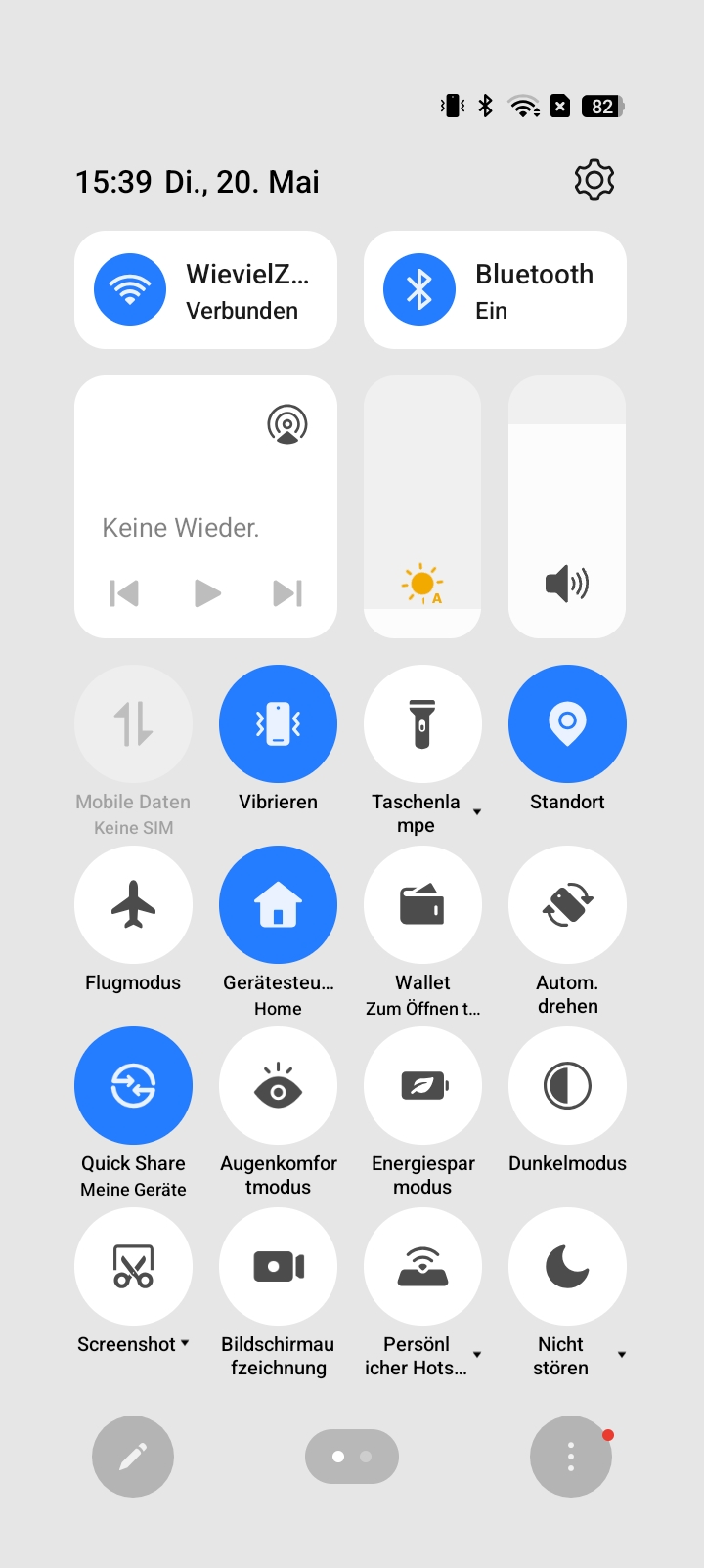This screenshot has width=704, height=1568.
Task: Enable Dunkelmodus dark mode
Action: coord(567,1085)
